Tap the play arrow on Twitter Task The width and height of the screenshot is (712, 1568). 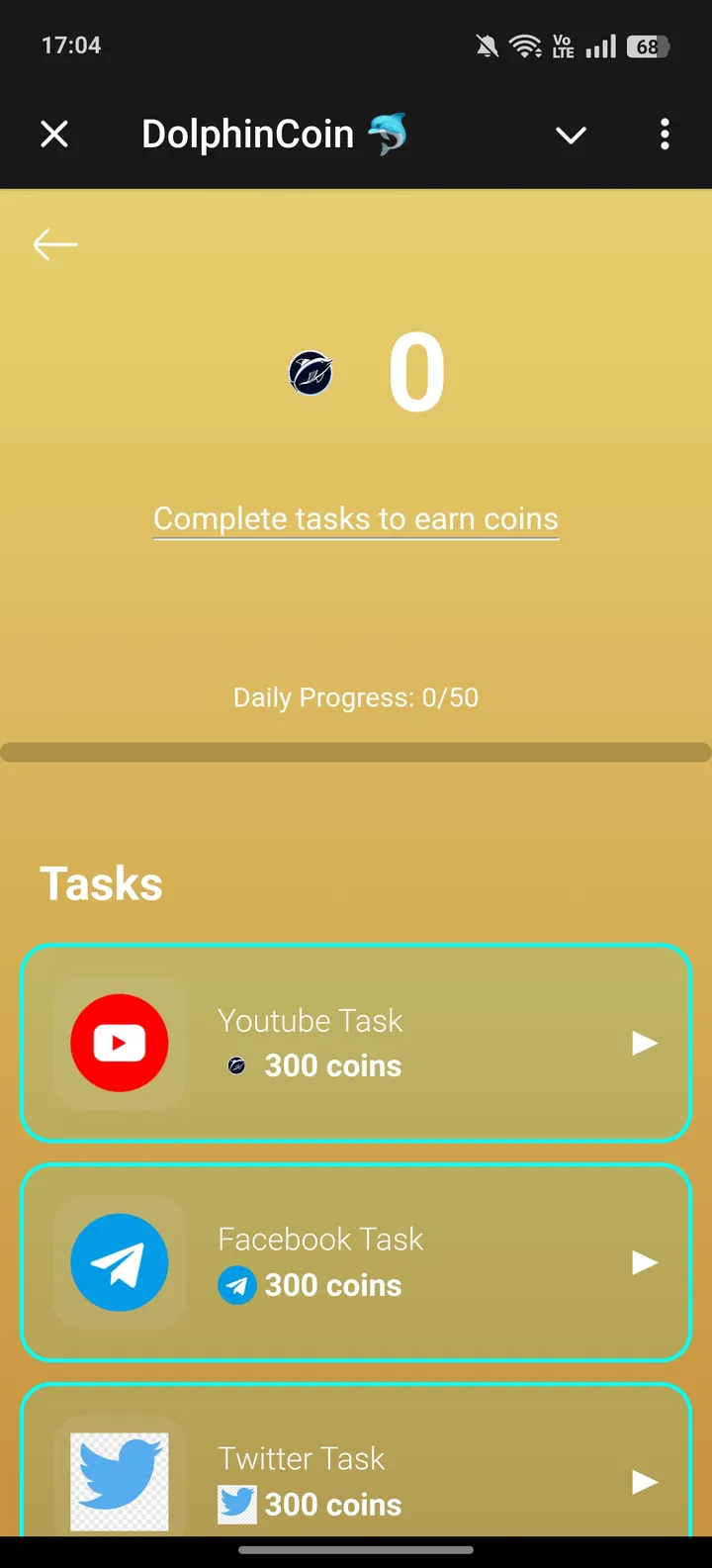click(x=644, y=1482)
